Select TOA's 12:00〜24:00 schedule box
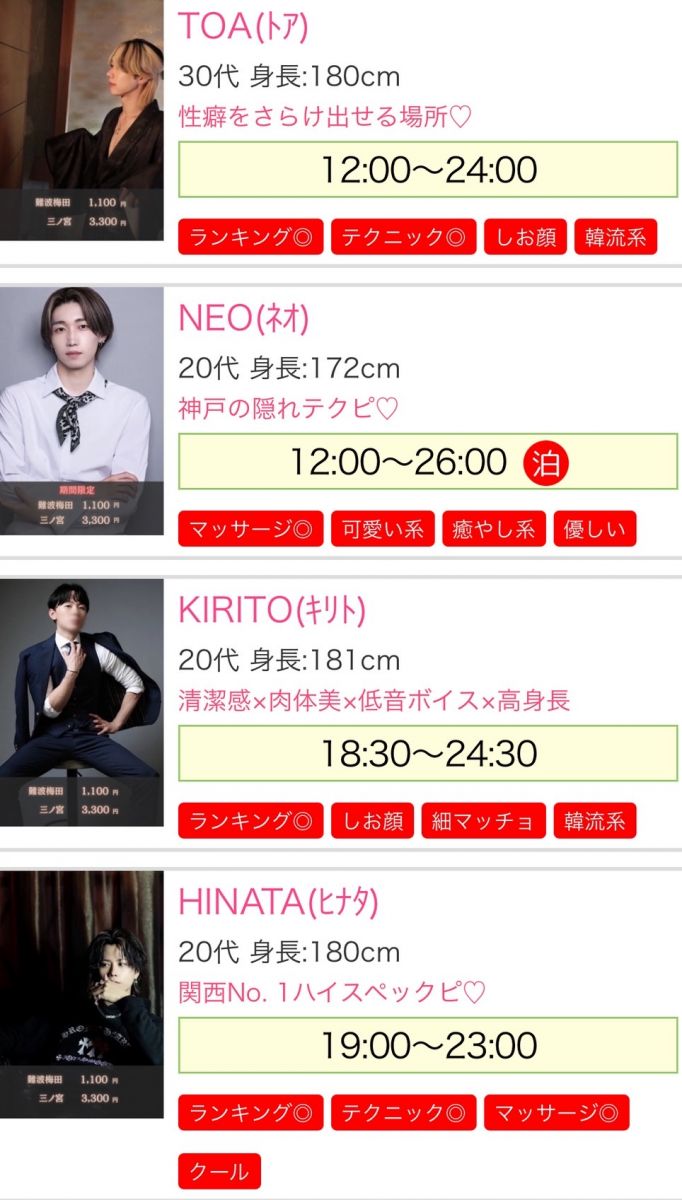 tap(428, 169)
